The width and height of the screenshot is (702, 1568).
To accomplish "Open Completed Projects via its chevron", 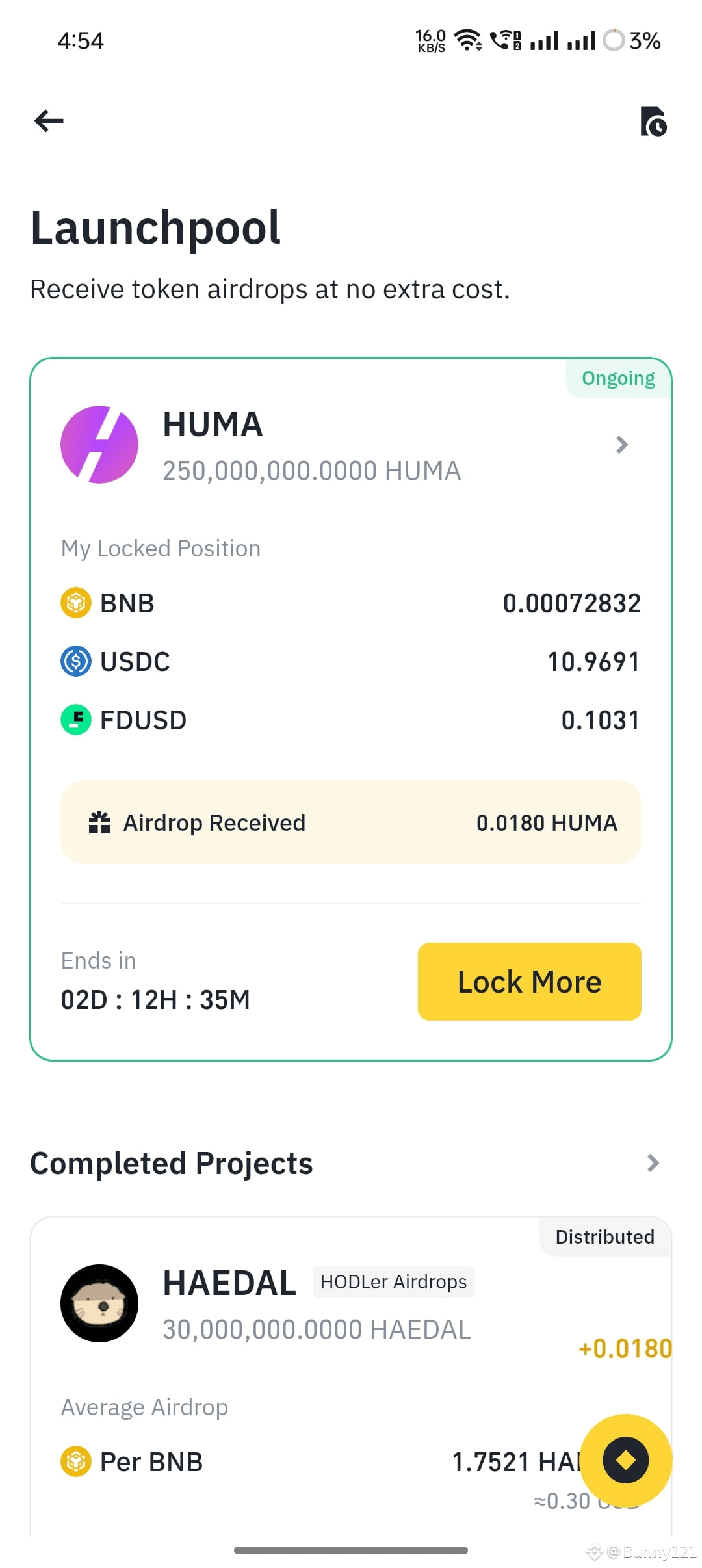I will (653, 1163).
